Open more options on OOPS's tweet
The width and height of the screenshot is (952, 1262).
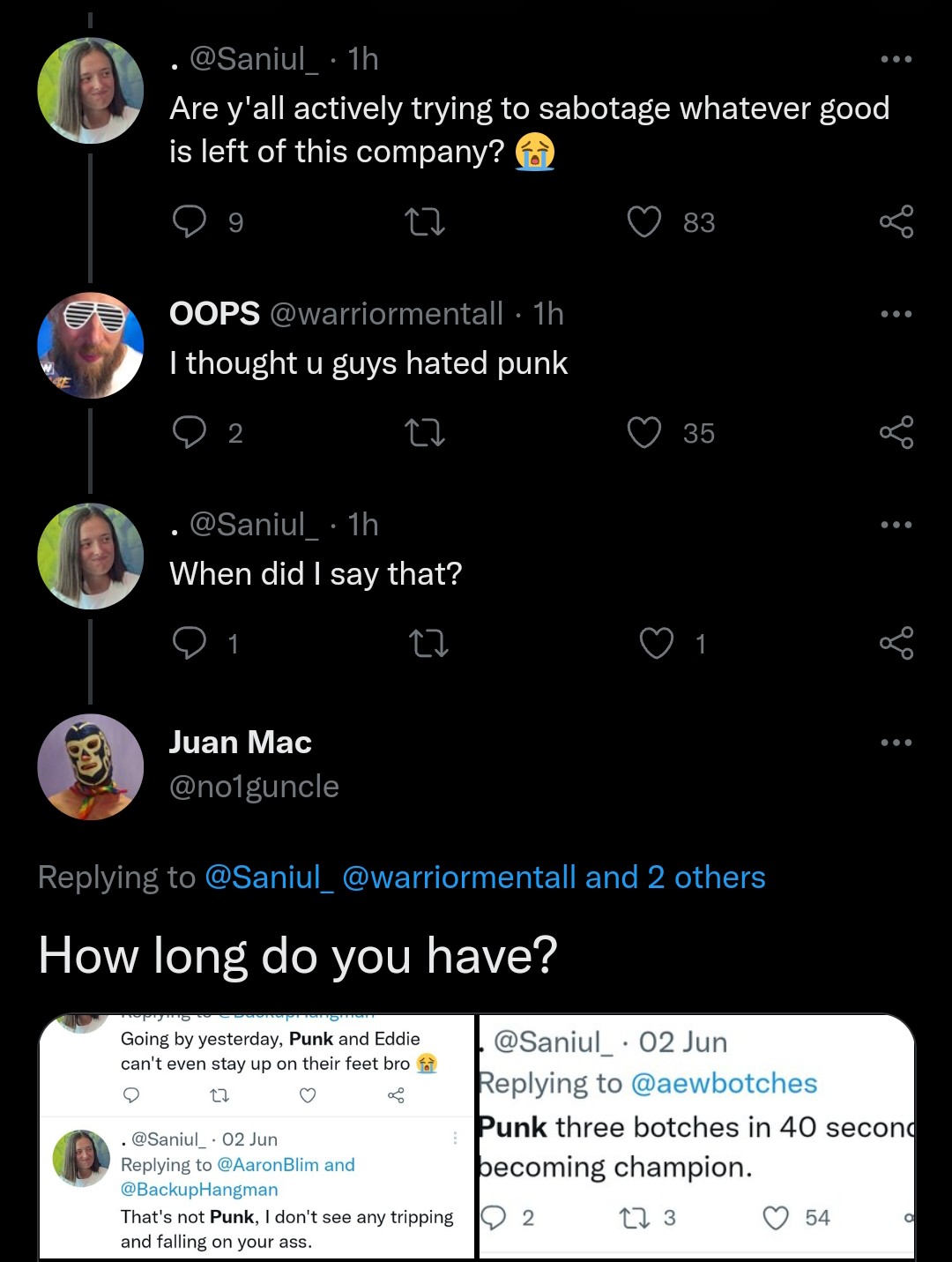coord(896,314)
